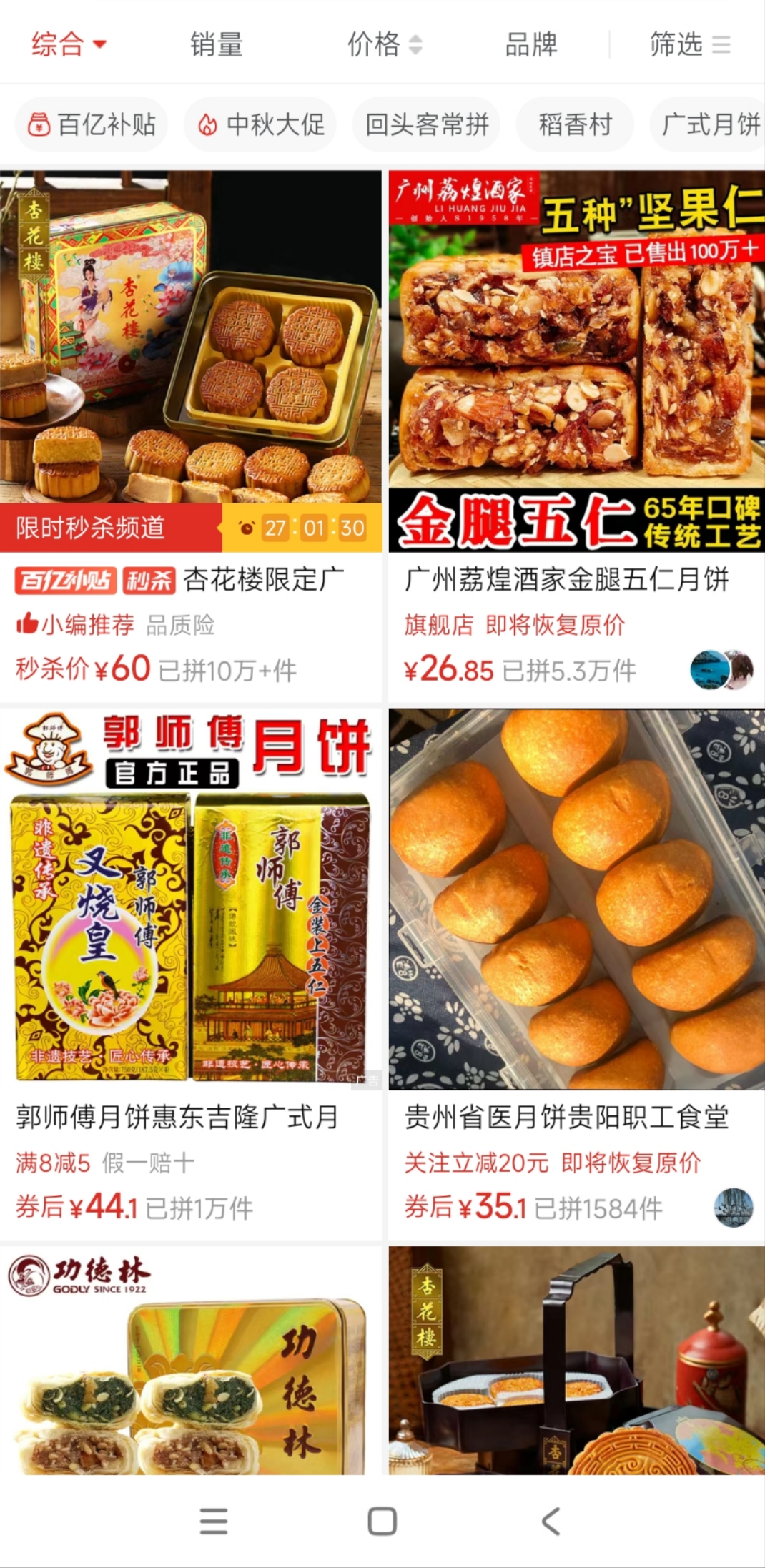Filter by 稻香村 brand chip
Viewport: 765px width, 1568px height.
pyautogui.click(x=575, y=124)
